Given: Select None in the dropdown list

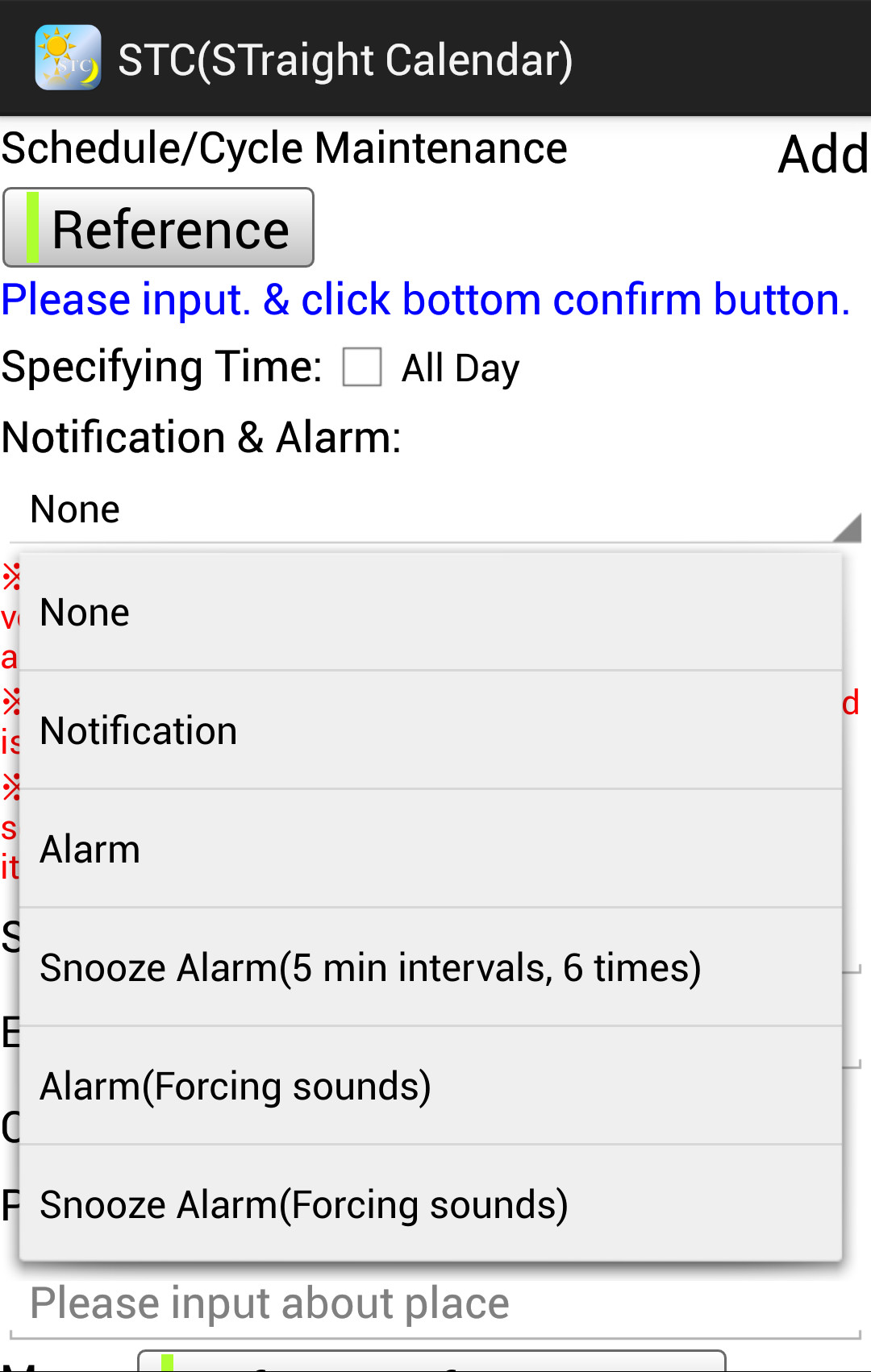Looking at the screenshot, I should (431, 613).
